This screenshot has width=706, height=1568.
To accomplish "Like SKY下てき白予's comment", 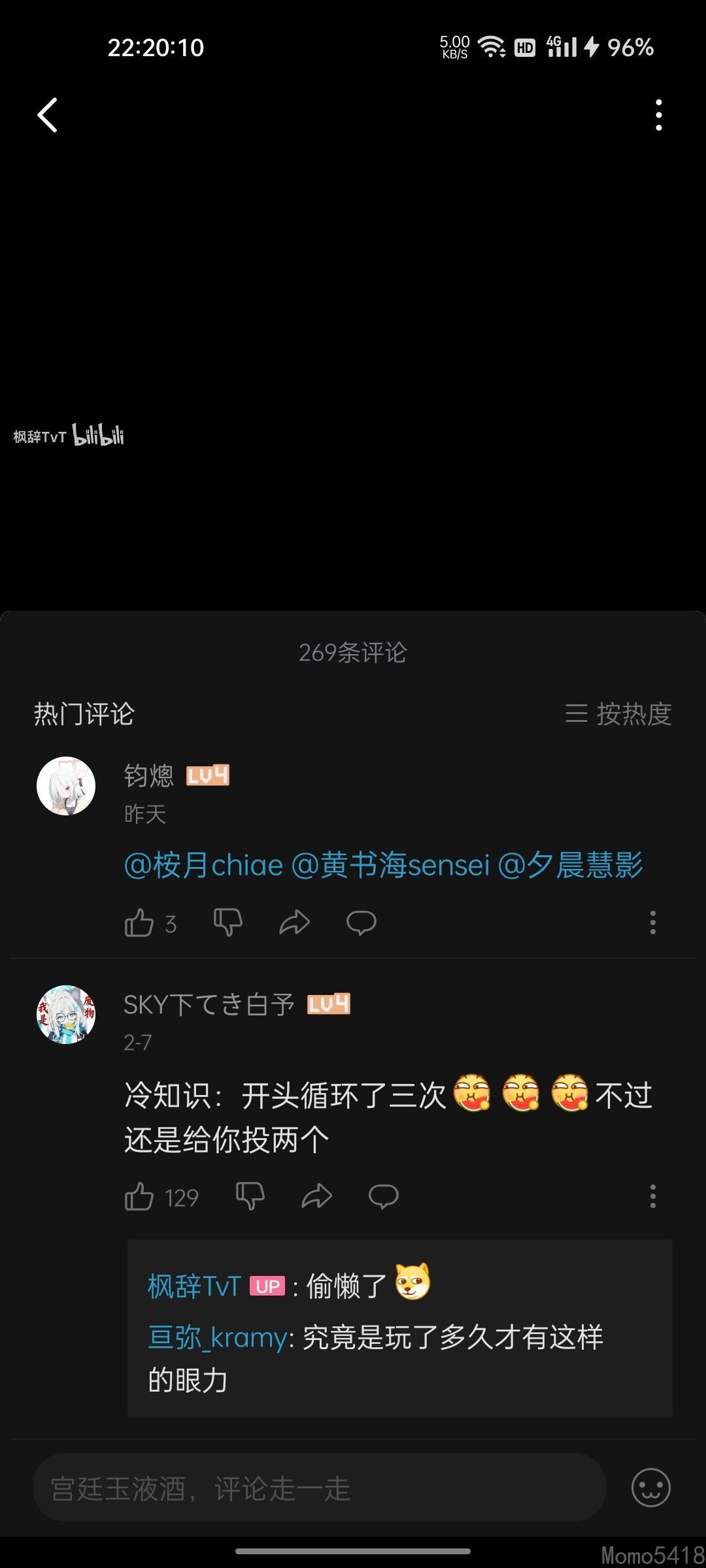I will click(139, 1197).
